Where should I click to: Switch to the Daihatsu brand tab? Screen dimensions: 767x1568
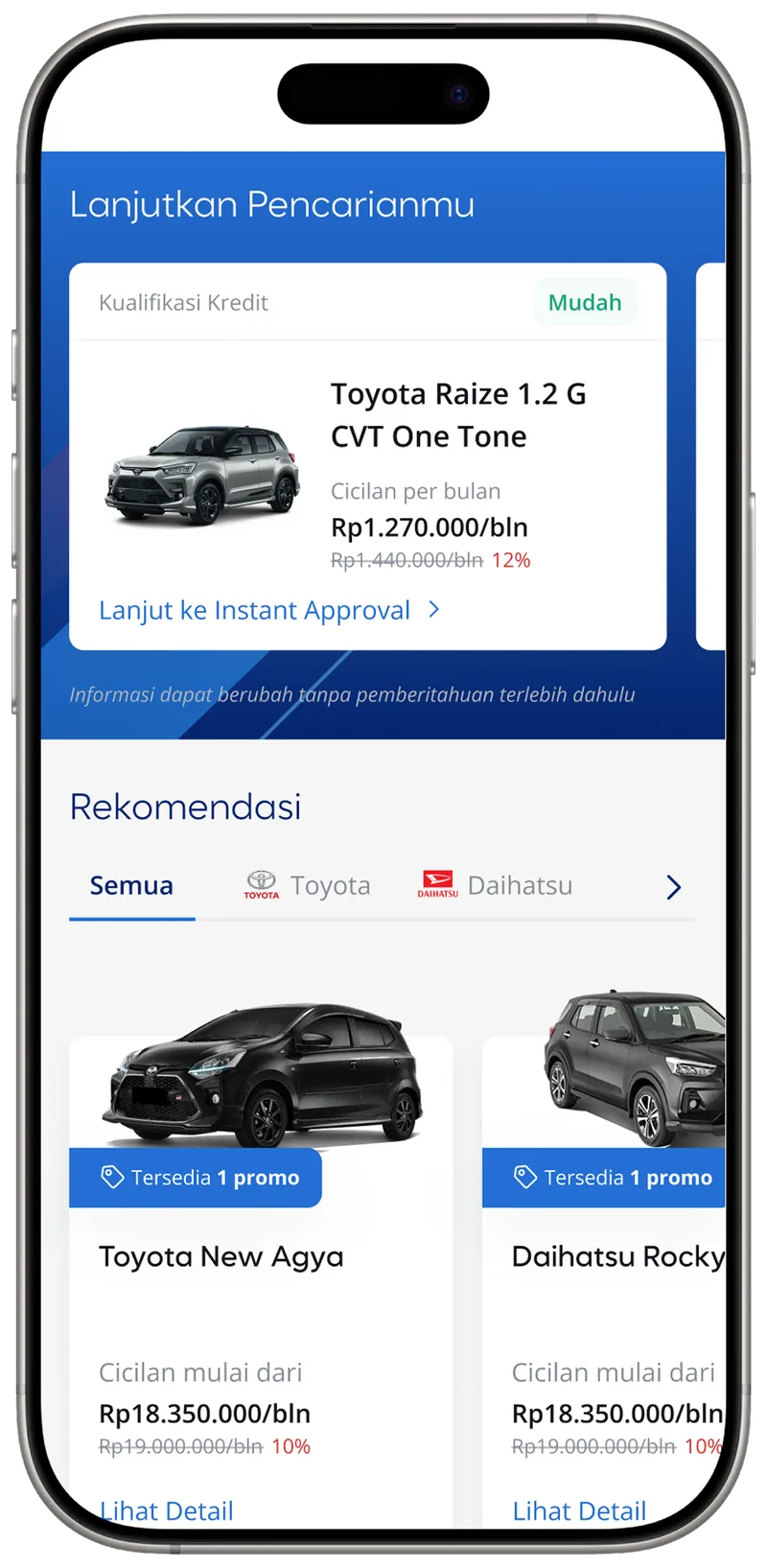(496, 885)
